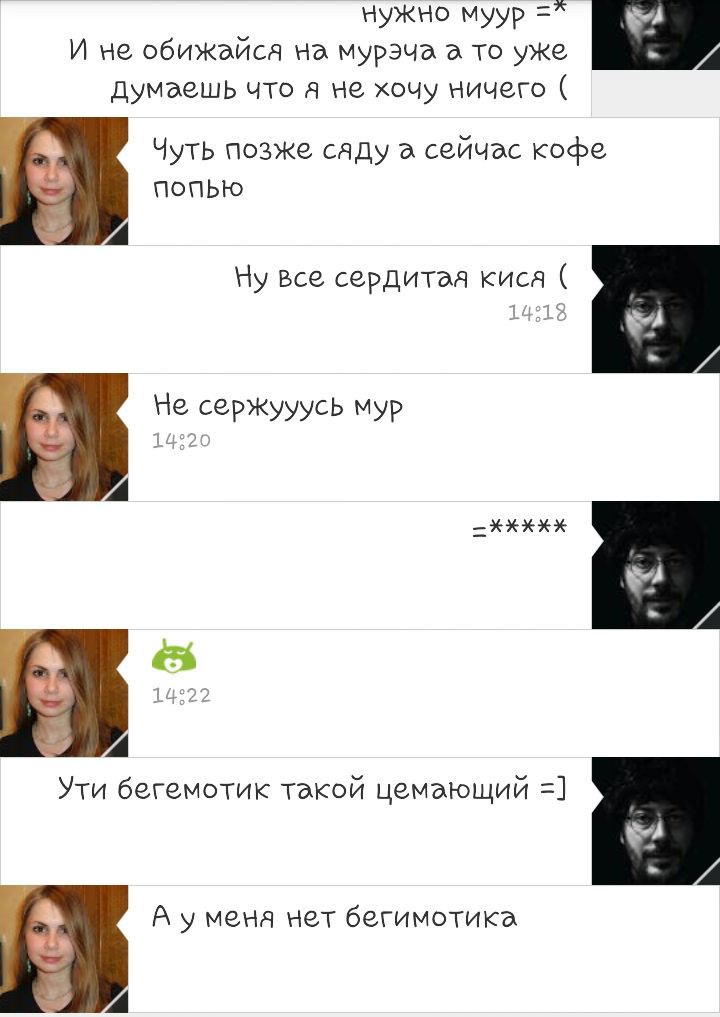Tap the green hippo sticker sent at 14:22

click(x=174, y=655)
